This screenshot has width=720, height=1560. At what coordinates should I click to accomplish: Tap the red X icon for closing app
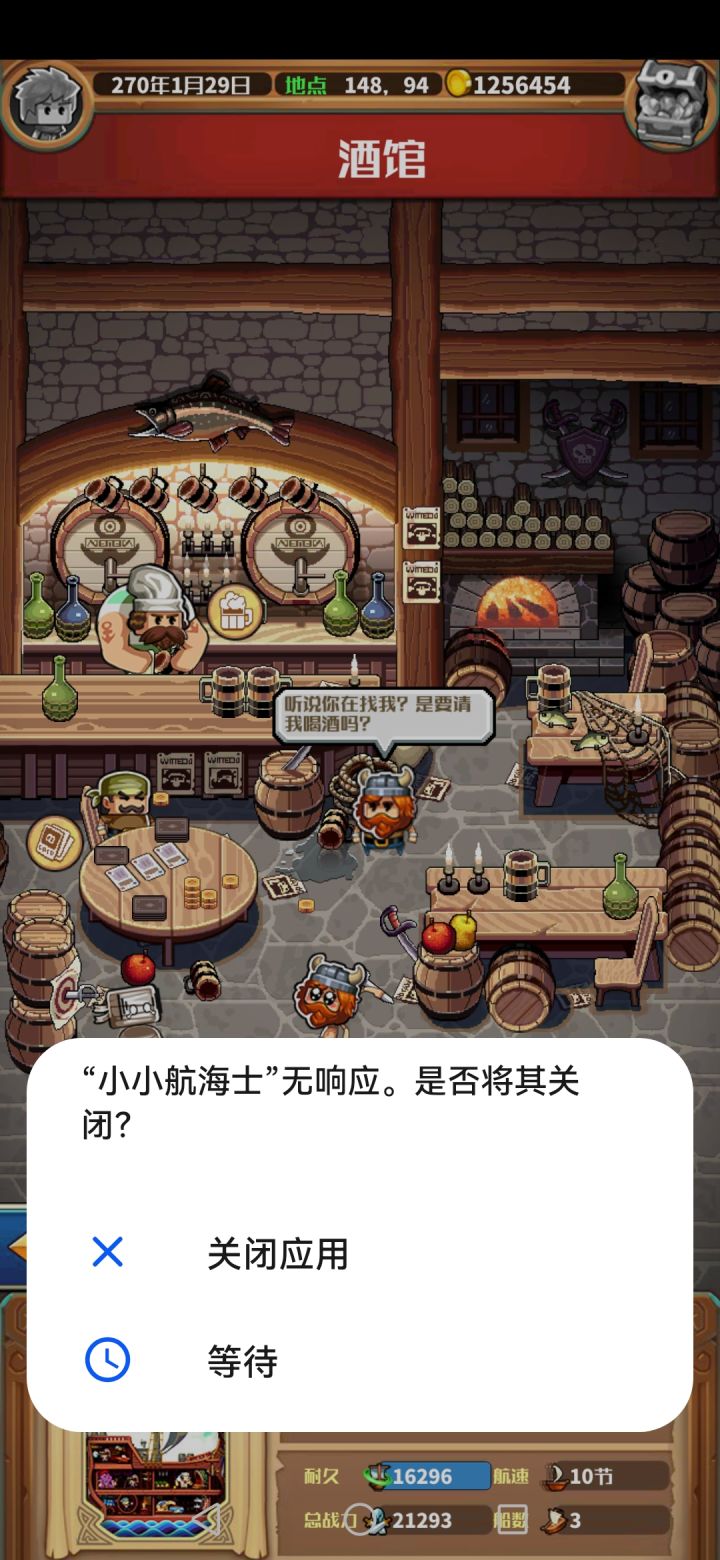coord(107,1253)
